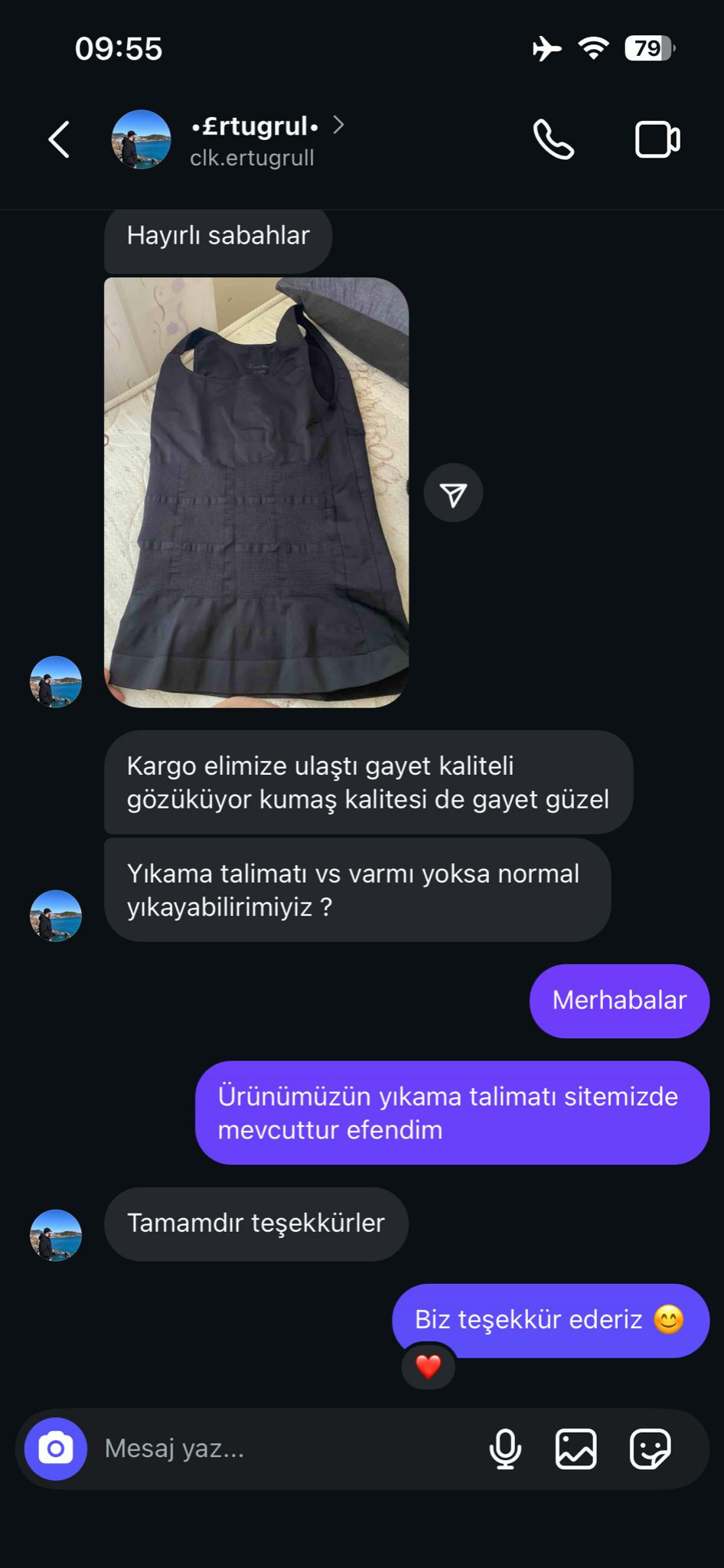The width and height of the screenshot is (724, 1568).
Task: Forward the photo with the share arrow
Action: tap(453, 494)
